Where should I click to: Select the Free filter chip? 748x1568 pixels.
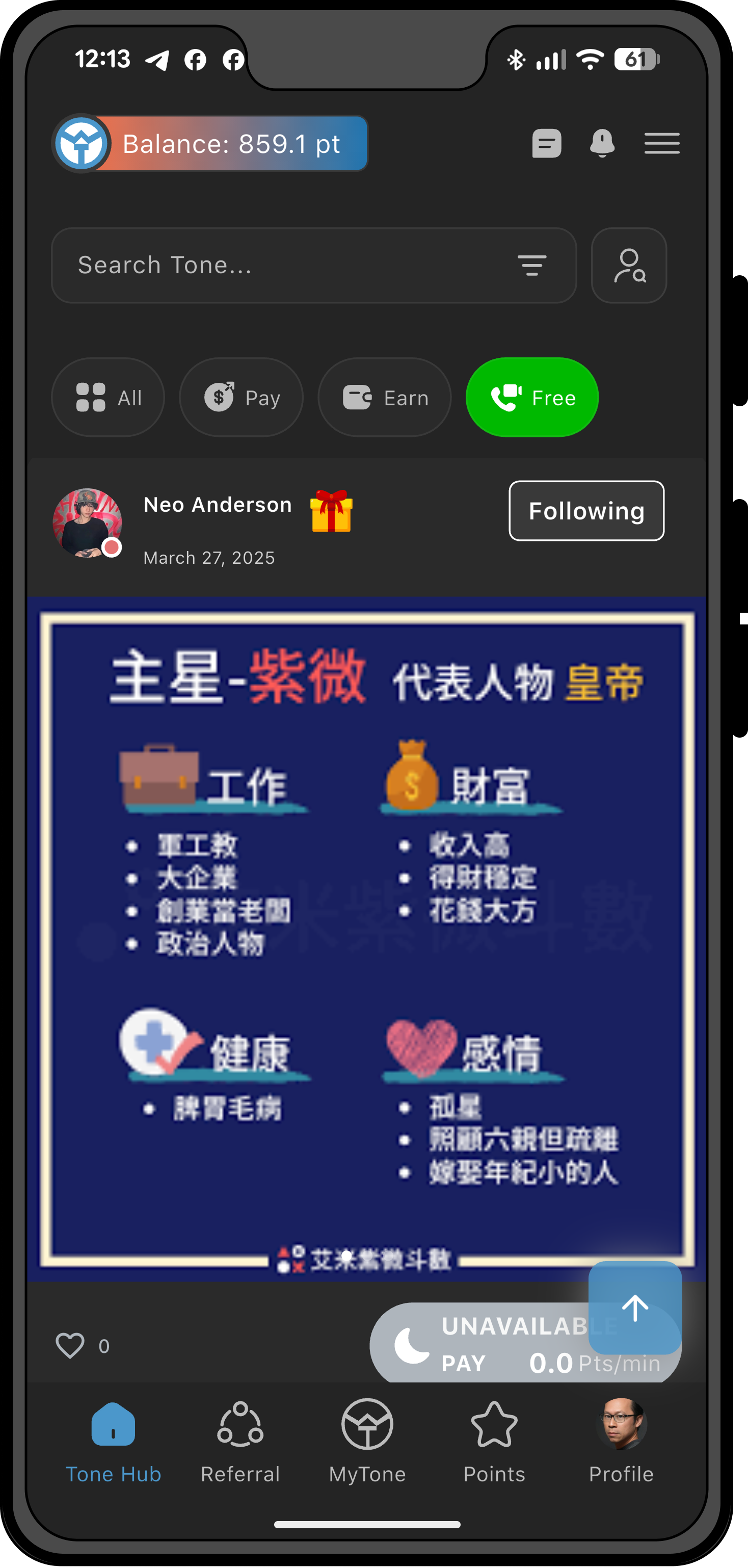531,398
